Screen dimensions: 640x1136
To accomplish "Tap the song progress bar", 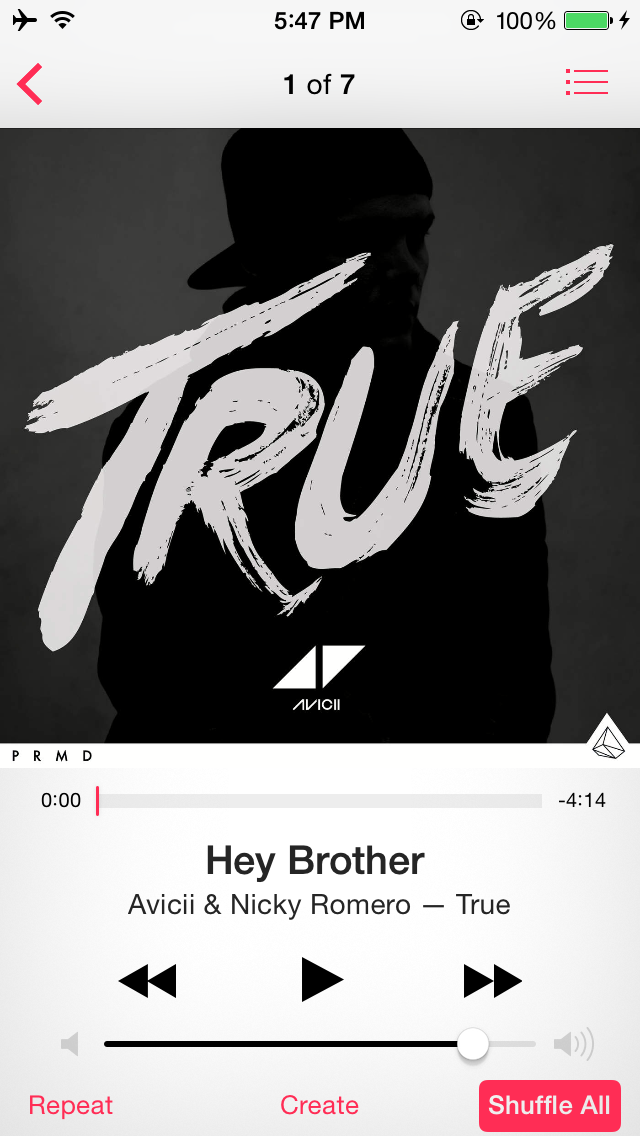I will click(320, 801).
